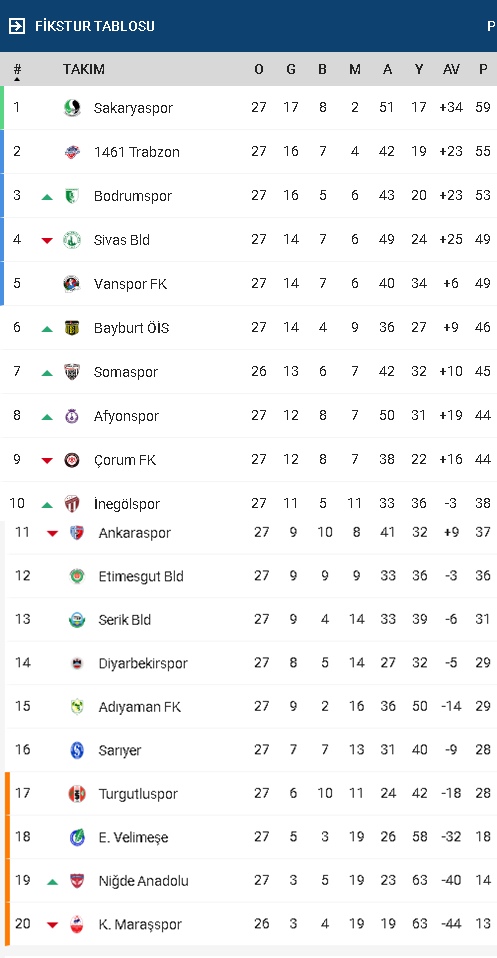This screenshot has height=958, width=497.
Task: Open Serik Bld team row
Action: tap(251, 620)
